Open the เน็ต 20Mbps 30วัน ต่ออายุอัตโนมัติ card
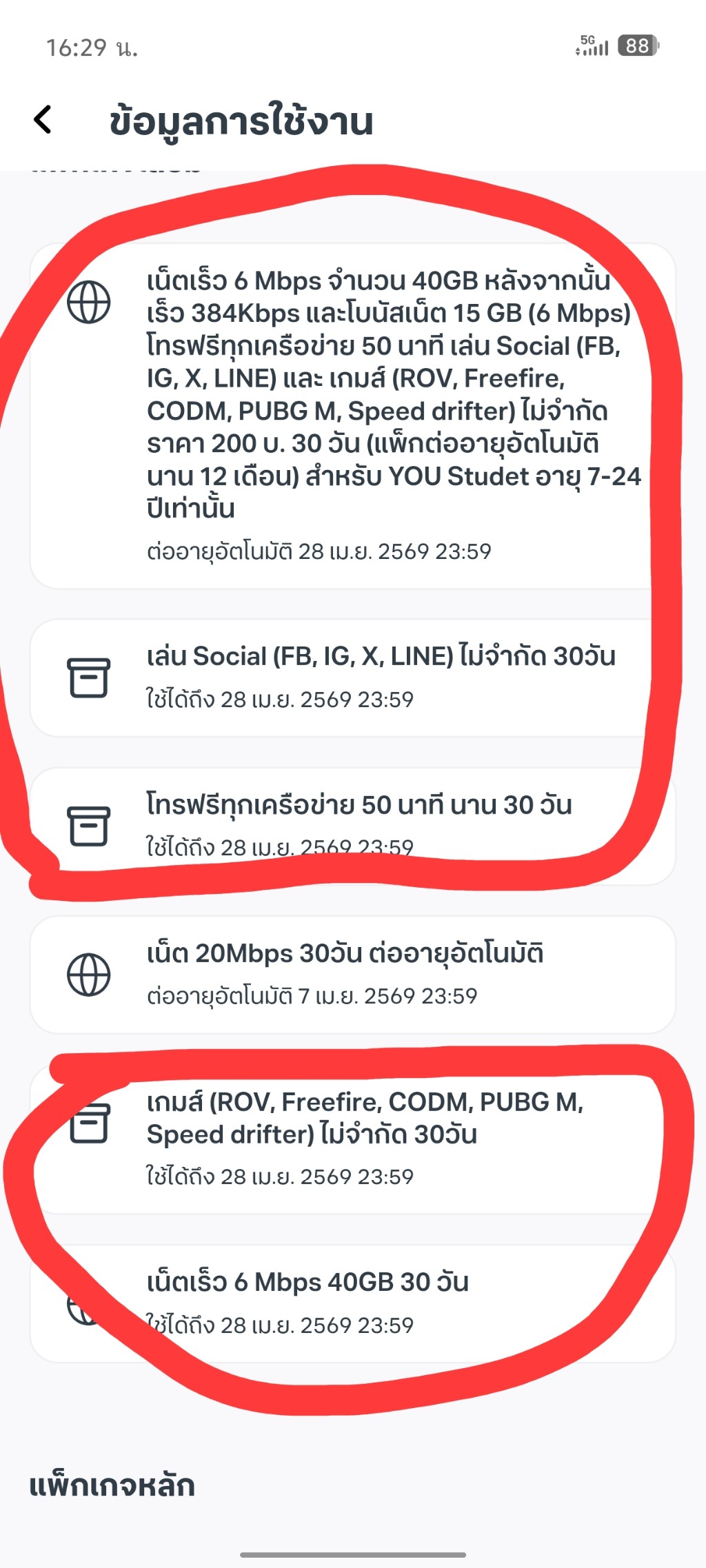Viewport: 706px width, 1568px height. (352, 975)
